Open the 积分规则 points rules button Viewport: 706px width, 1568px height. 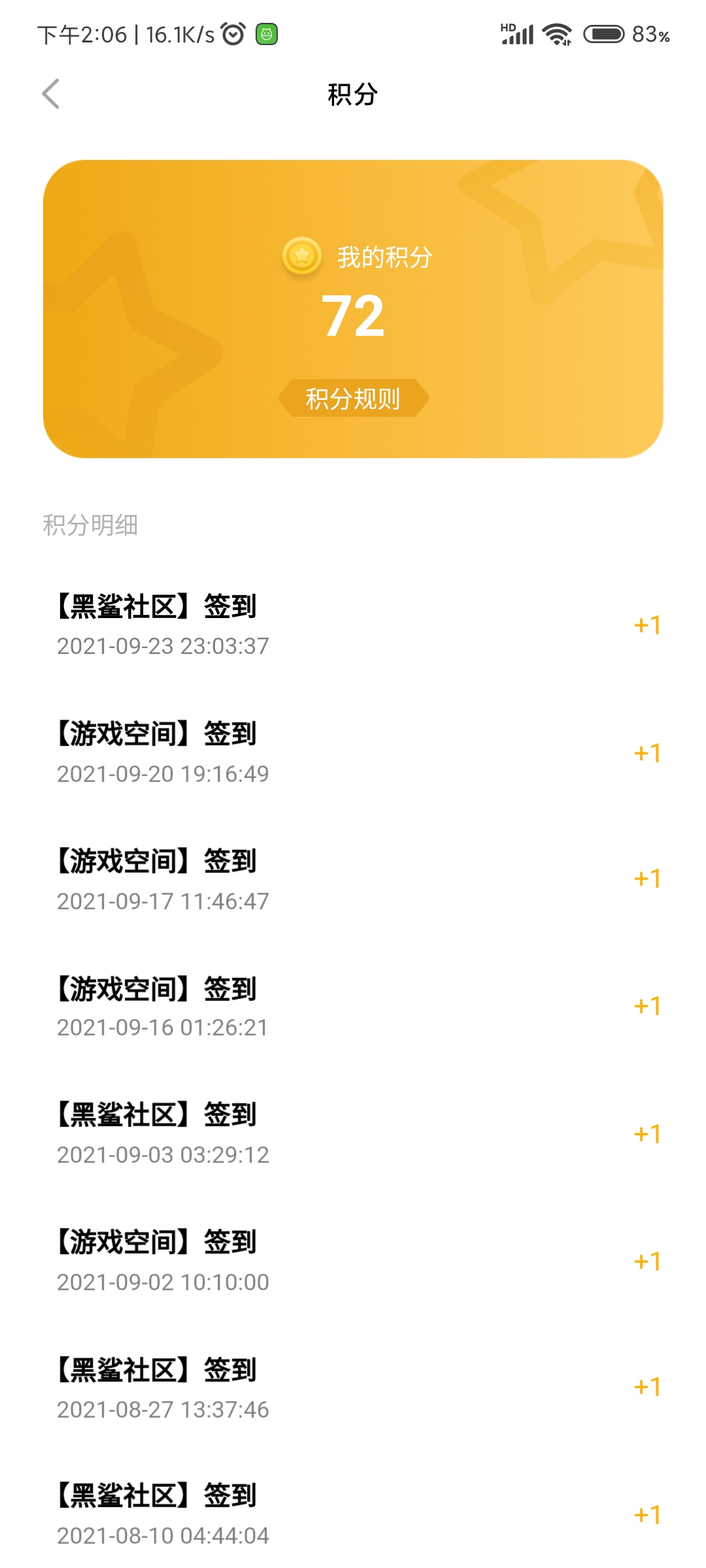[x=353, y=398]
